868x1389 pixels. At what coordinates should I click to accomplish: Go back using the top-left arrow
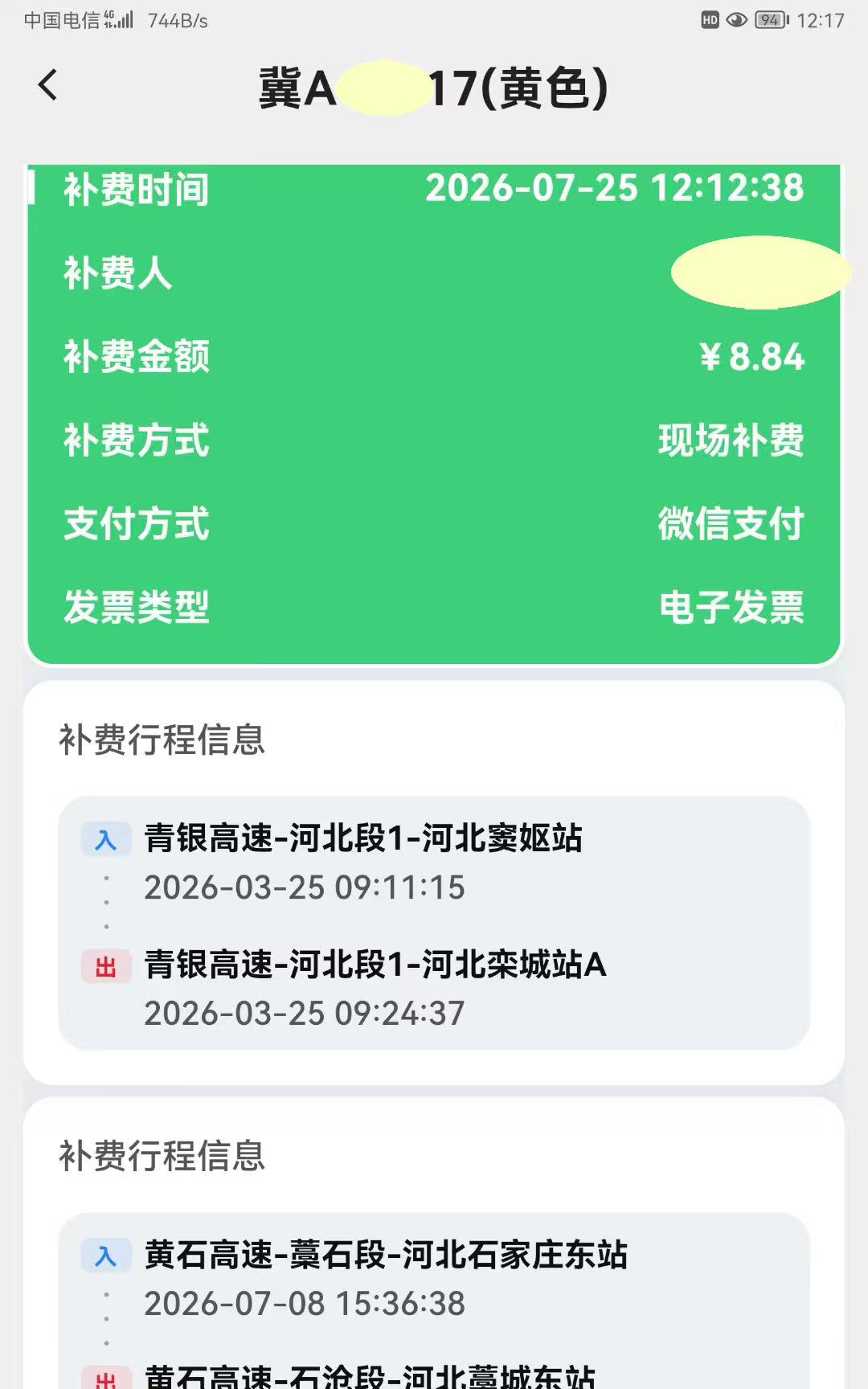[48, 85]
